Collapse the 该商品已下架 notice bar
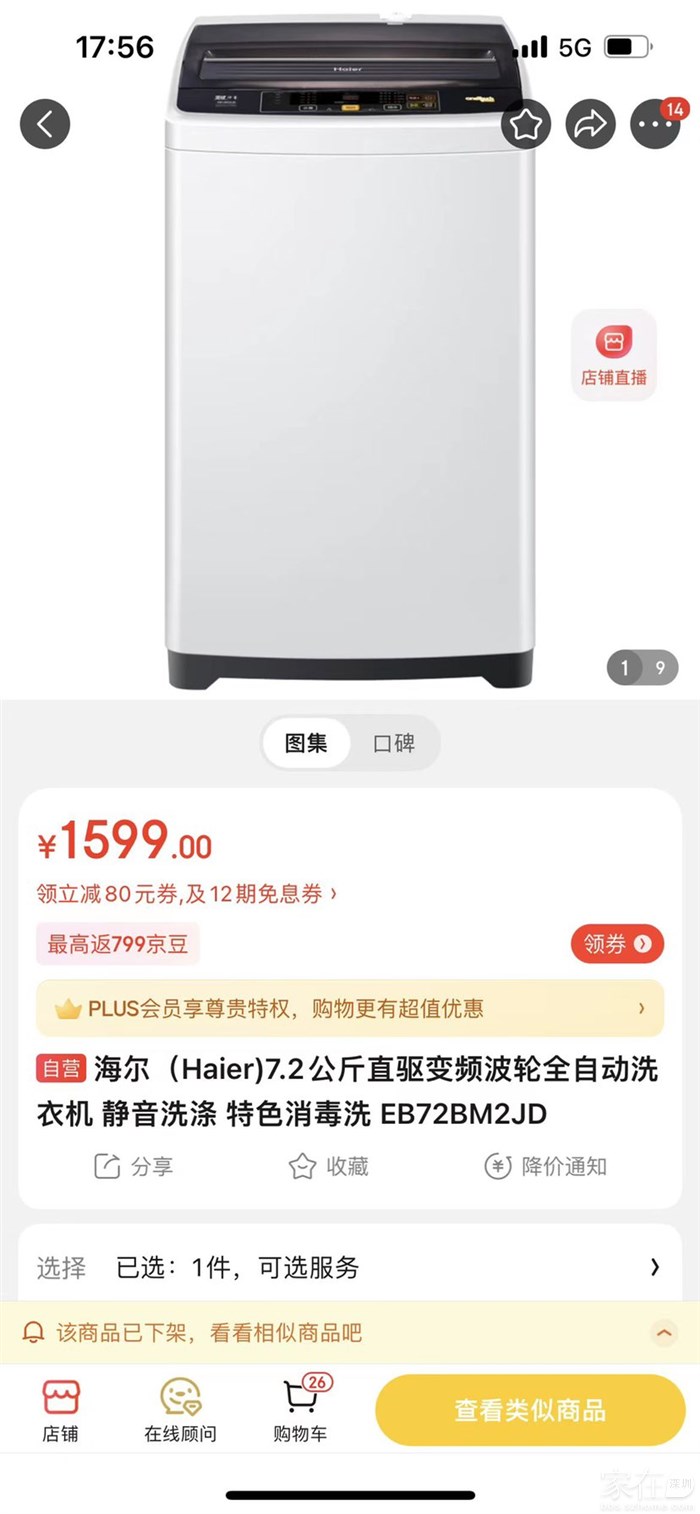The image size is (700, 1514). pos(662,1333)
